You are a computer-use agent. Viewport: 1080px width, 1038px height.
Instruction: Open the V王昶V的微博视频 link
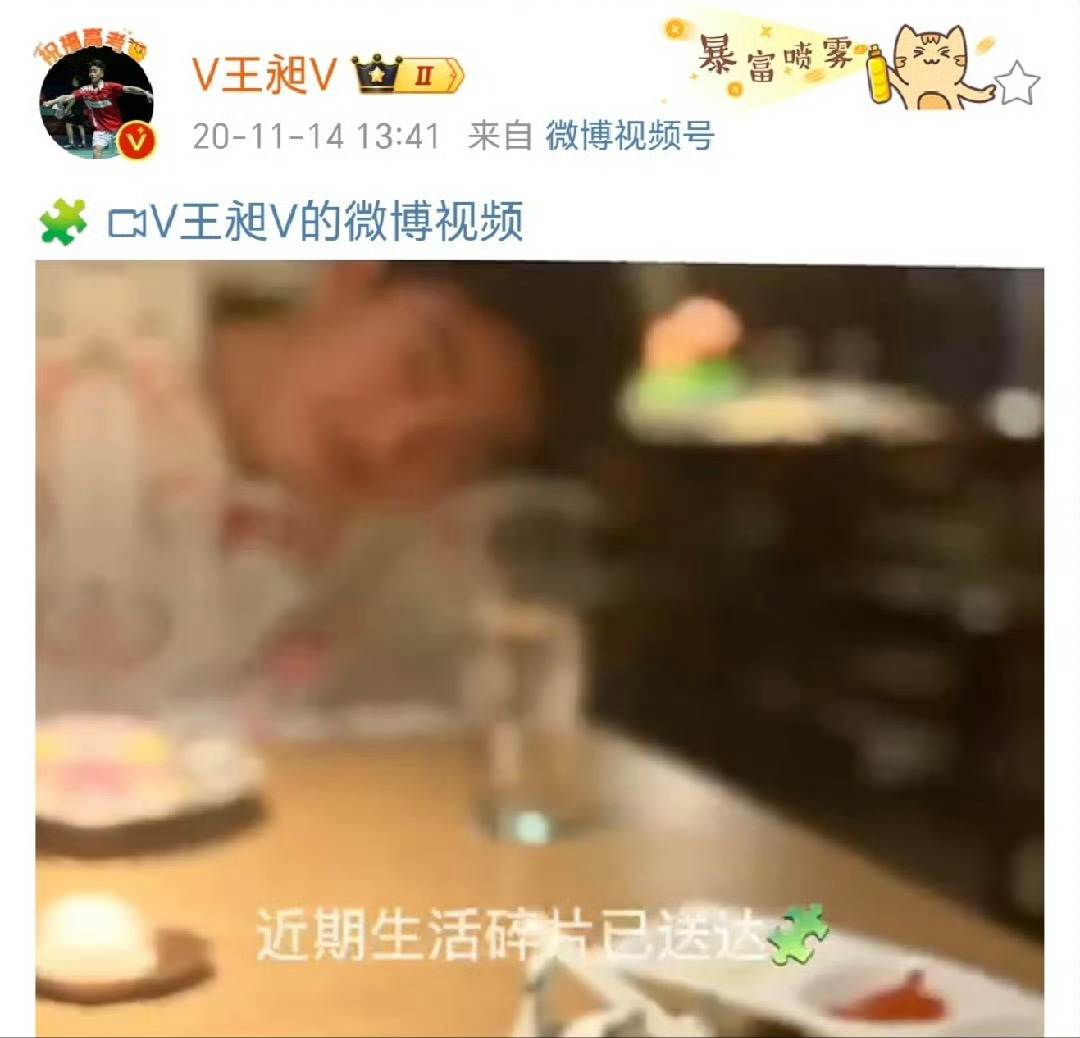315,222
